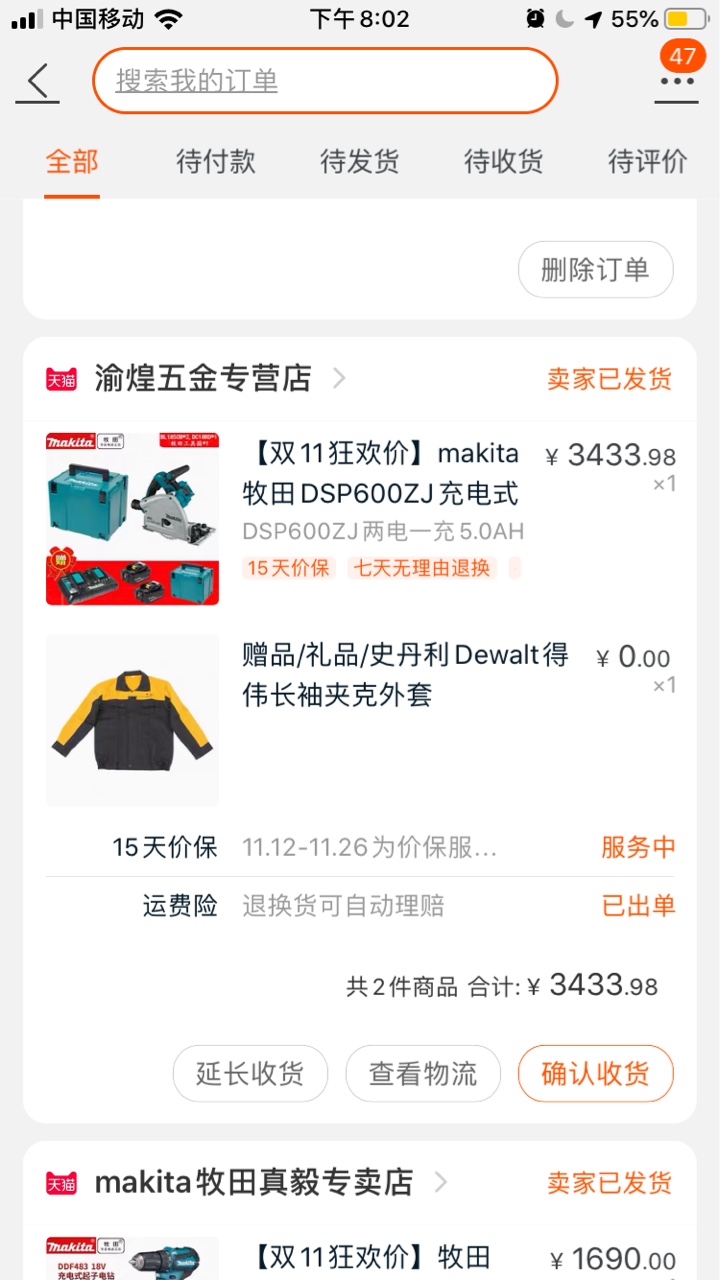The height and width of the screenshot is (1280, 720).
Task: Open the 渝煌五金专营店 store page
Action: tap(203, 378)
